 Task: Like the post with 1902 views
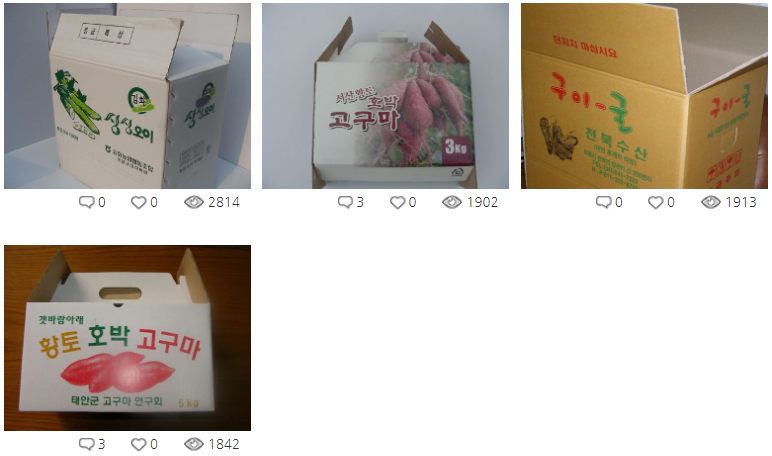[397, 202]
